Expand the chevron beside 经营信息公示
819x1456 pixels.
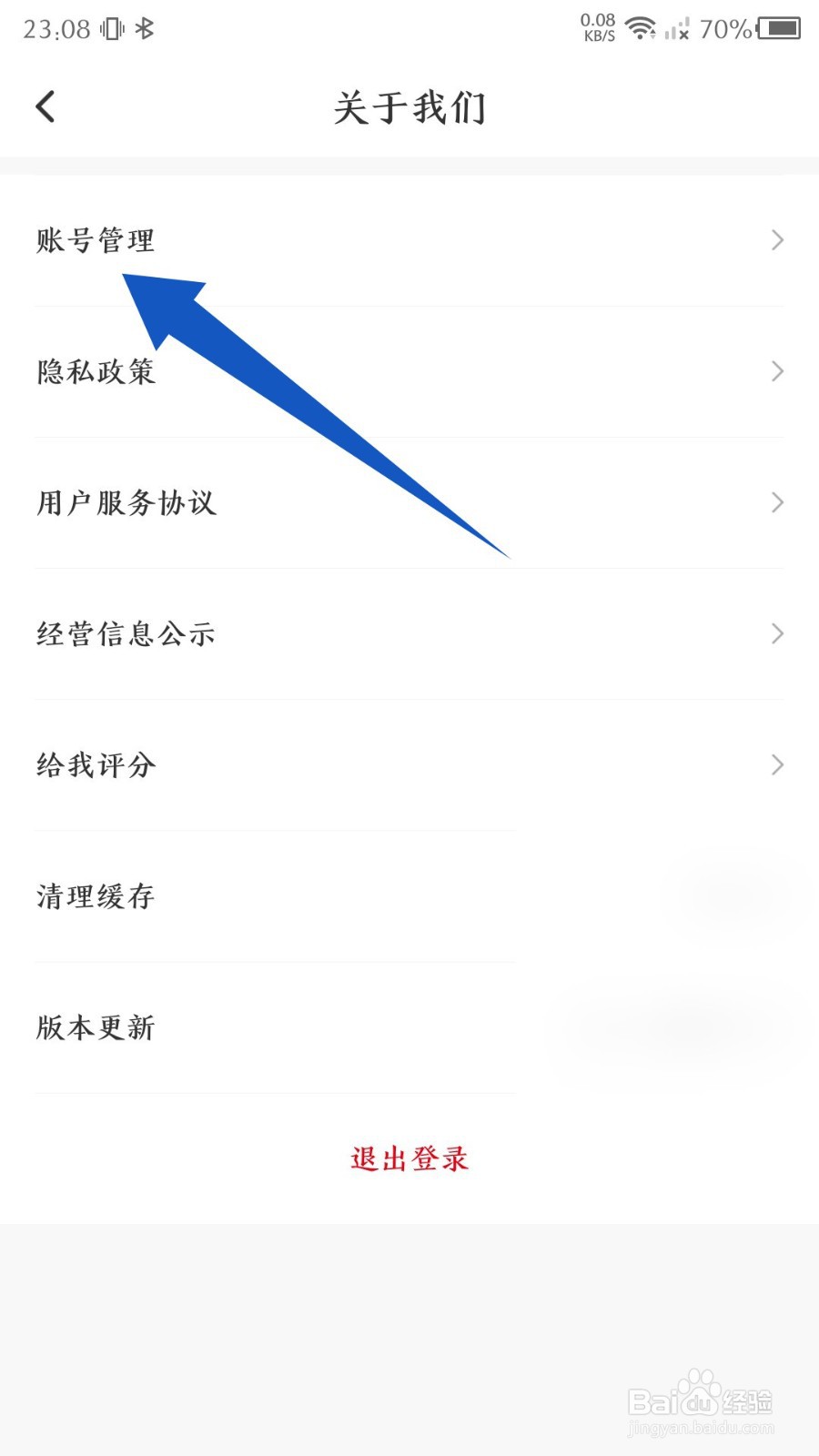[x=776, y=633]
